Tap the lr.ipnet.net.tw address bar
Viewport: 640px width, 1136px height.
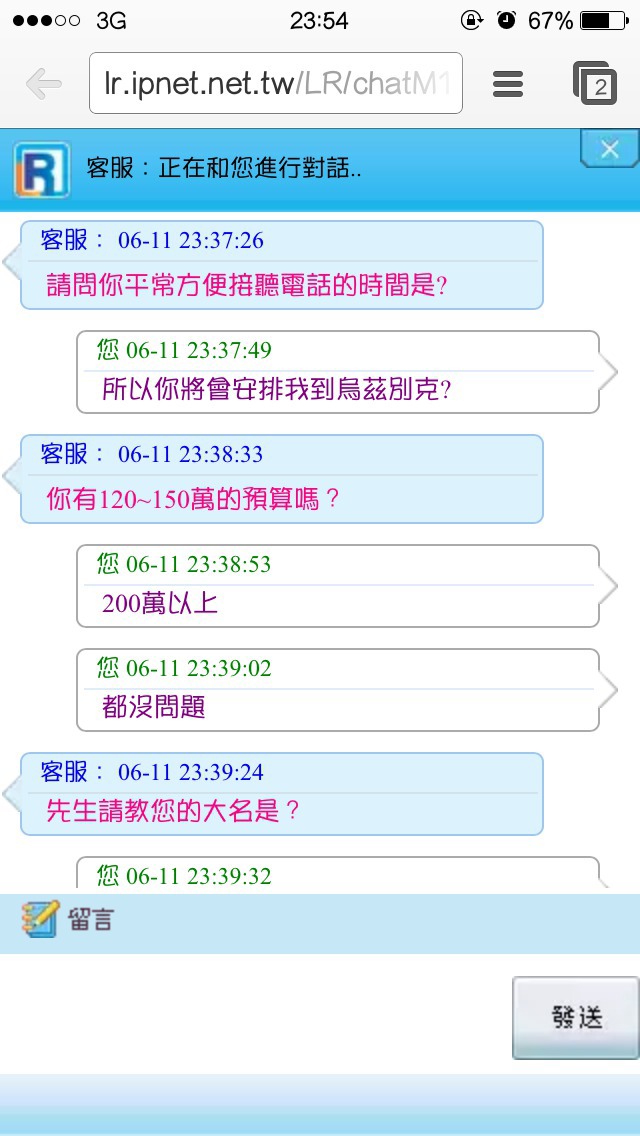(275, 83)
